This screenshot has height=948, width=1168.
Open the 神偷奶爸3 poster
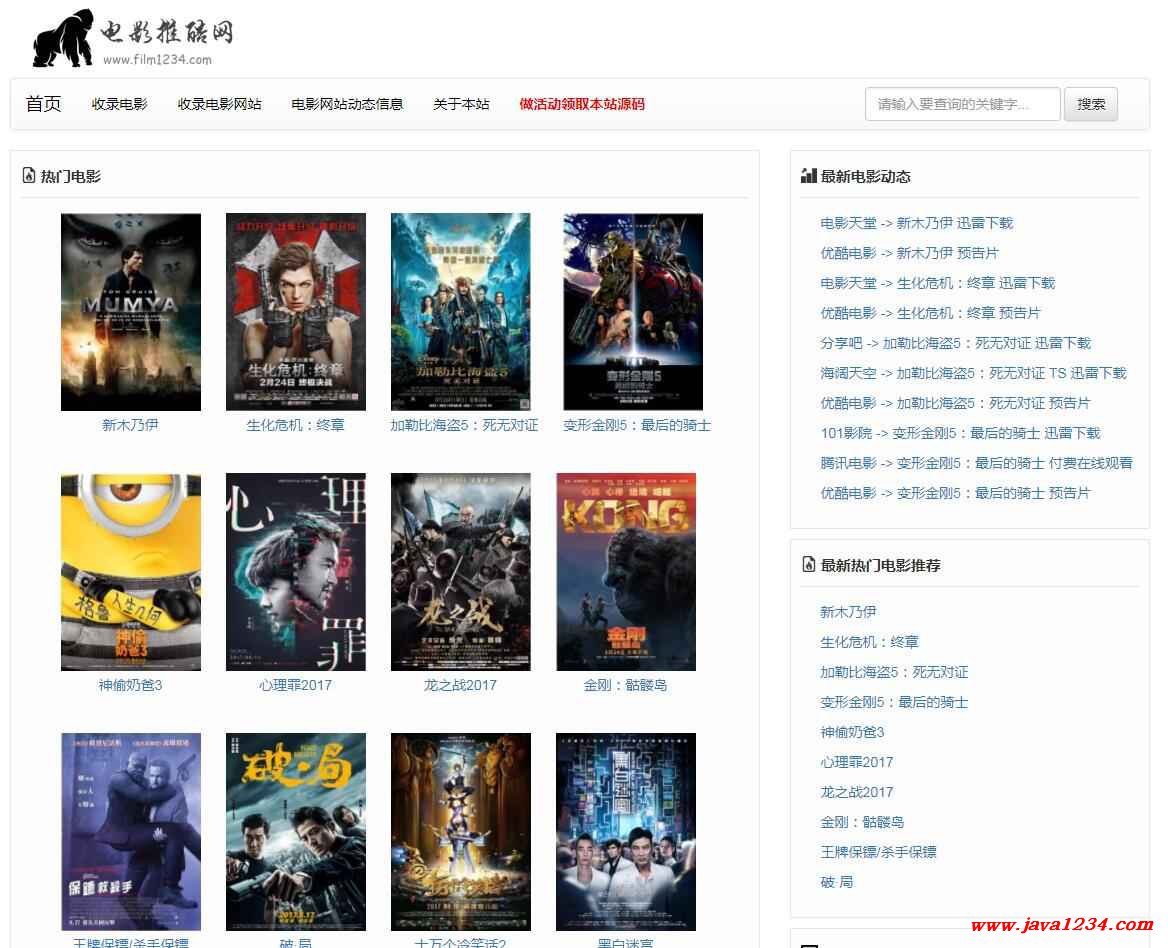(x=131, y=571)
